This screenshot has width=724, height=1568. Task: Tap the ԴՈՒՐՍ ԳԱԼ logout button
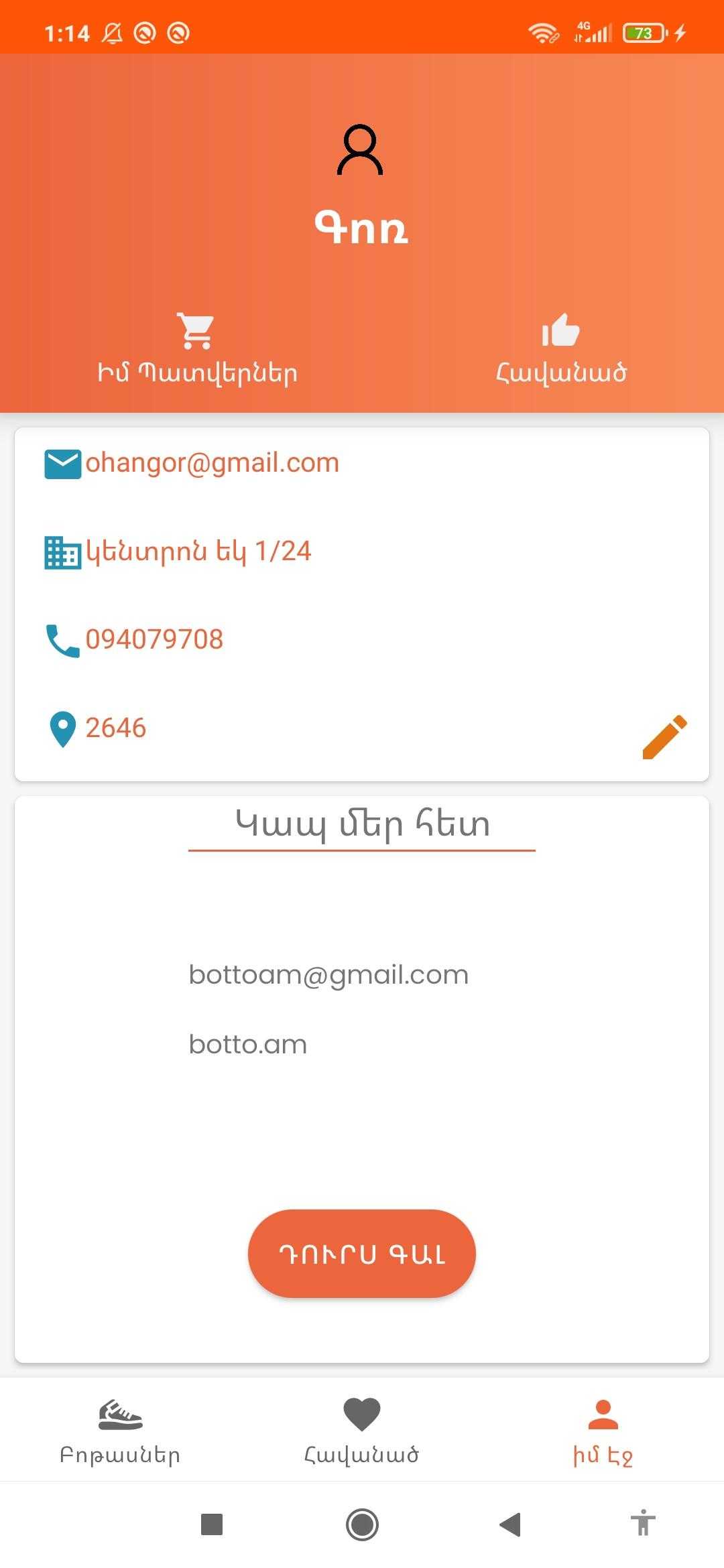click(362, 1254)
